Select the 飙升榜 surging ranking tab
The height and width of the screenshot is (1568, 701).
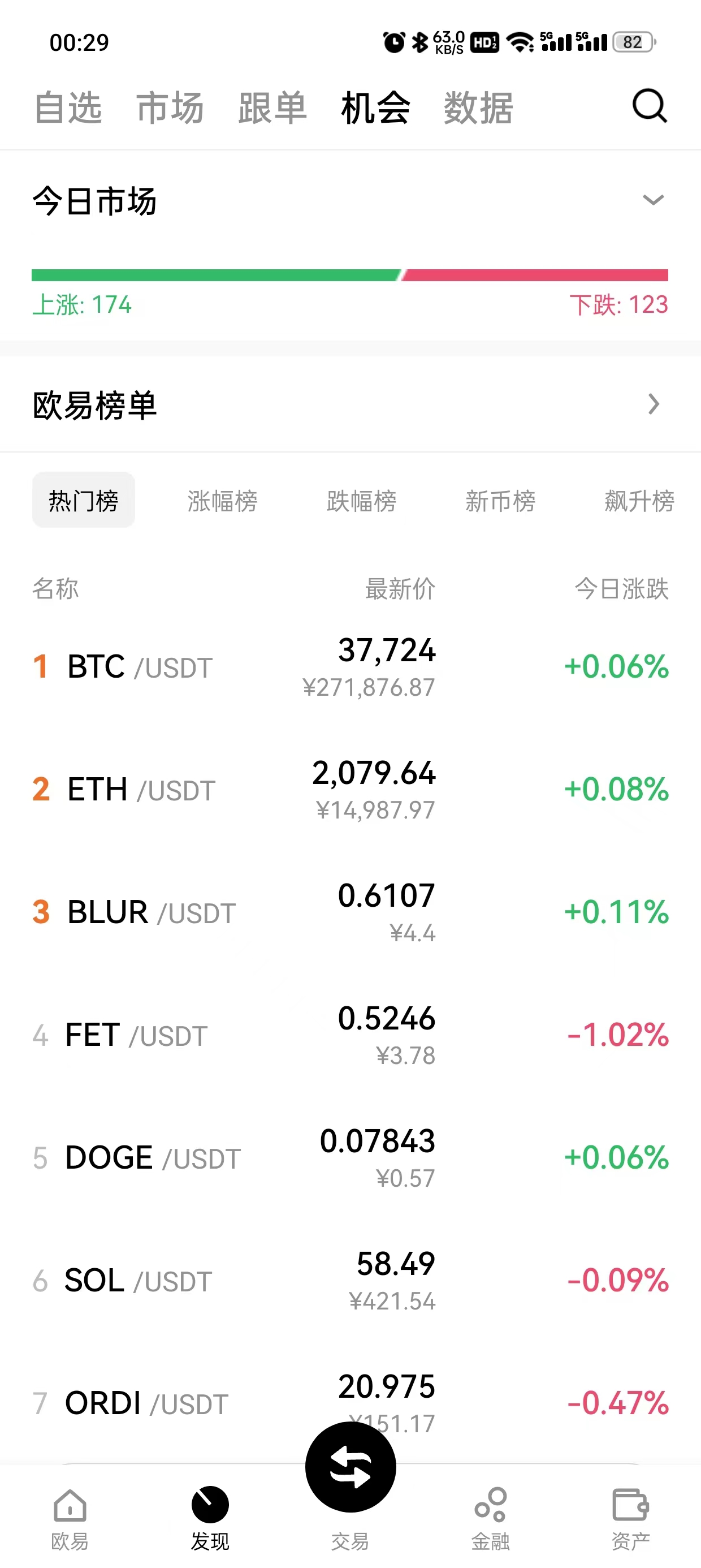639,501
